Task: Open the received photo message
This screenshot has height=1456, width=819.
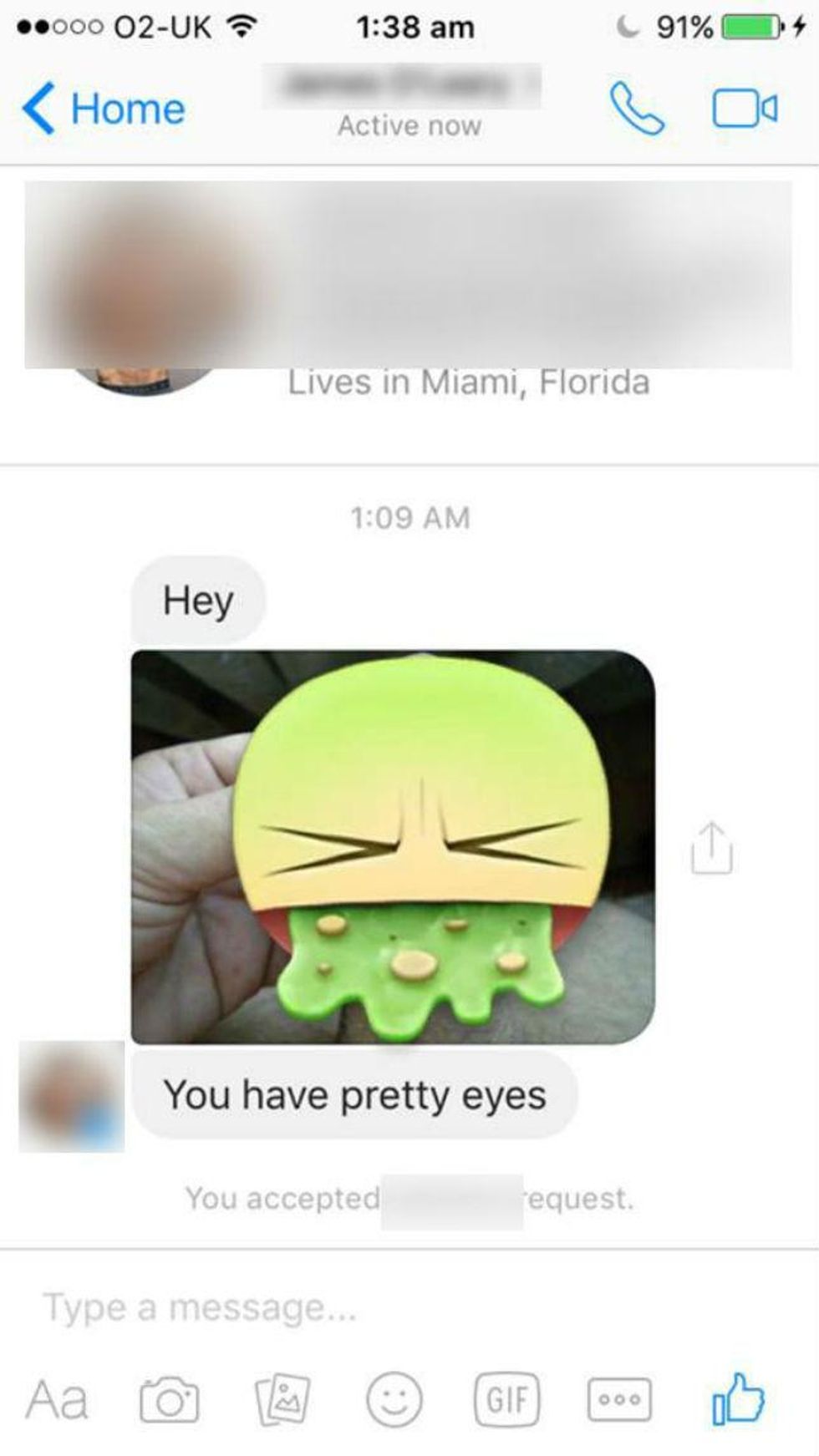Action: tap(393, 846)
